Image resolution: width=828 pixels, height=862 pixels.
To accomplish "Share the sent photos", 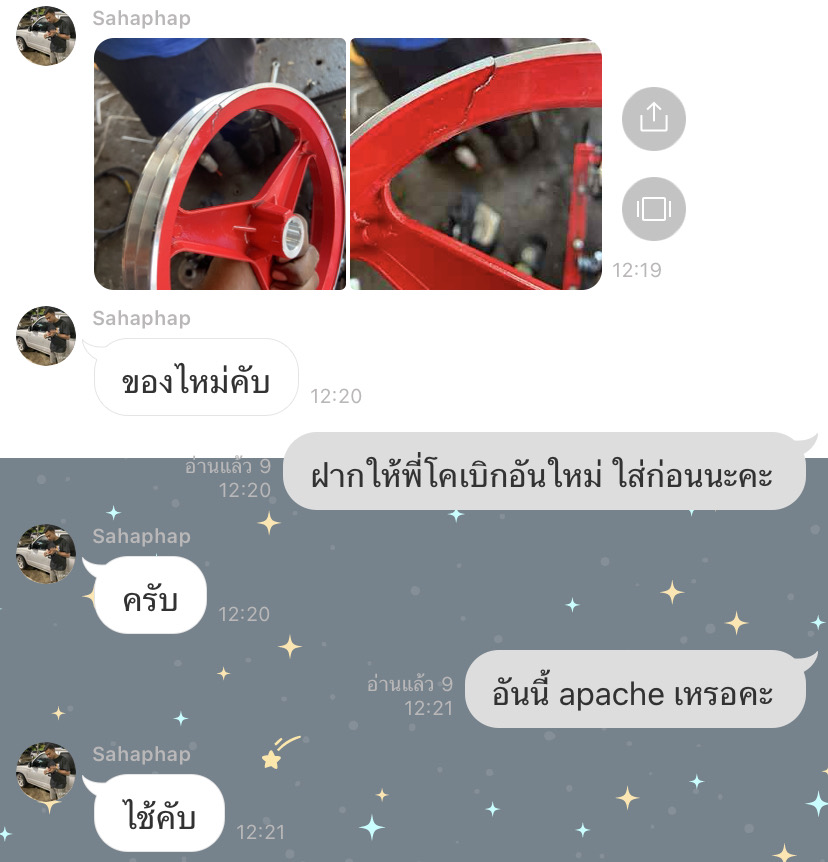I will point(653,119).
